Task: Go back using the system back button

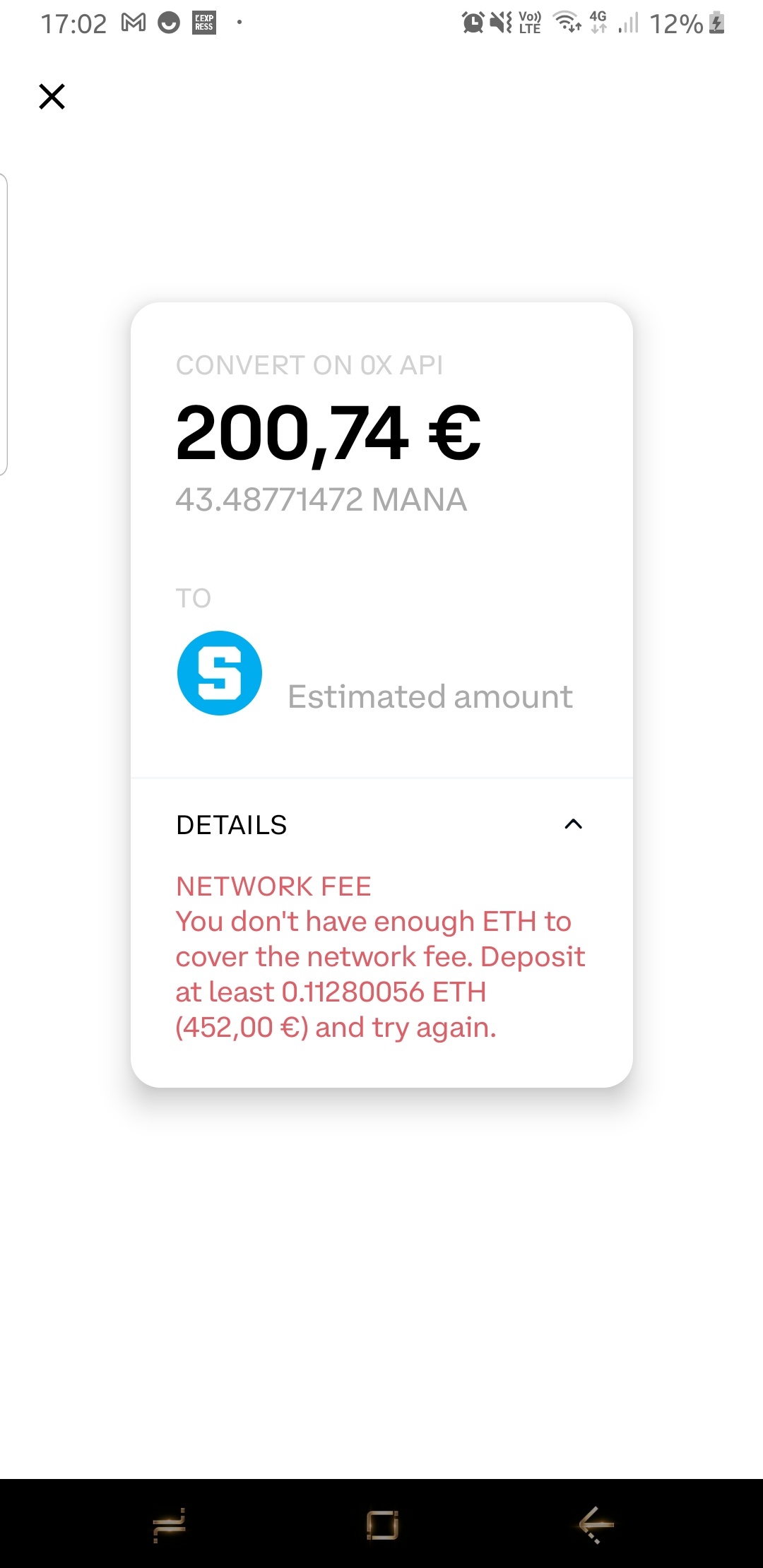Action: [x=596, y=1524]
